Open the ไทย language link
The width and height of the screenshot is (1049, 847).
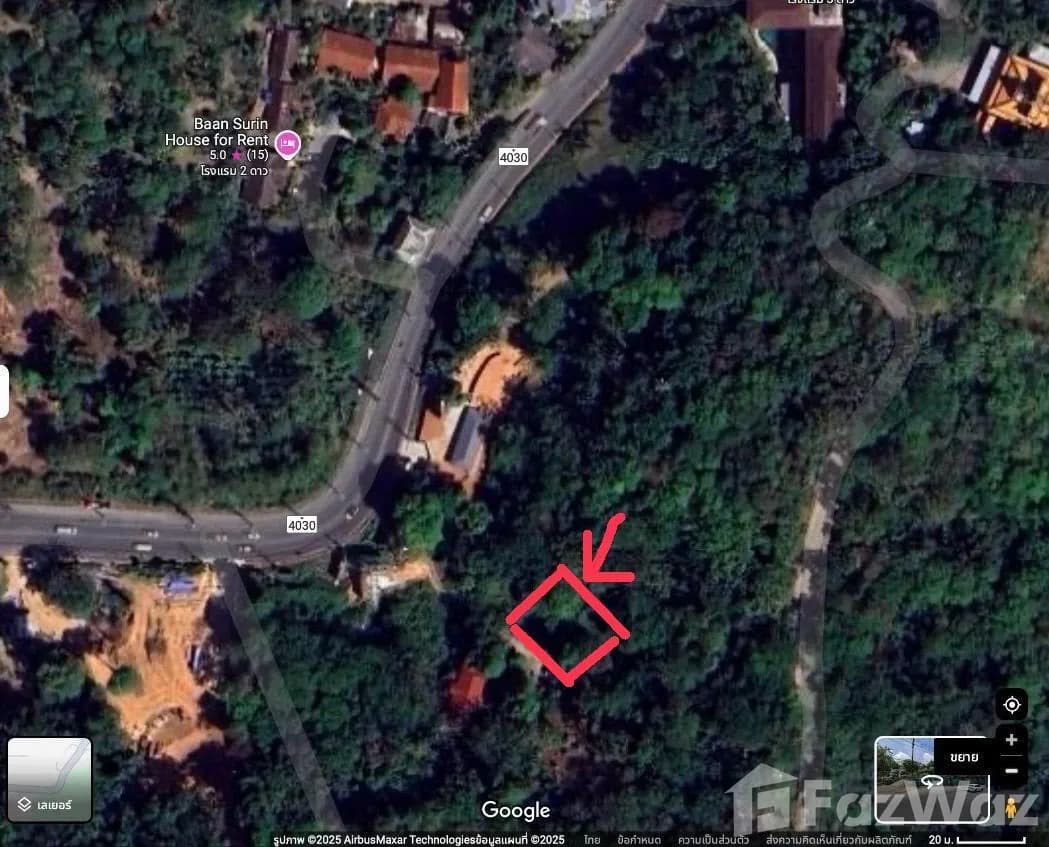(x=592, y=840)
